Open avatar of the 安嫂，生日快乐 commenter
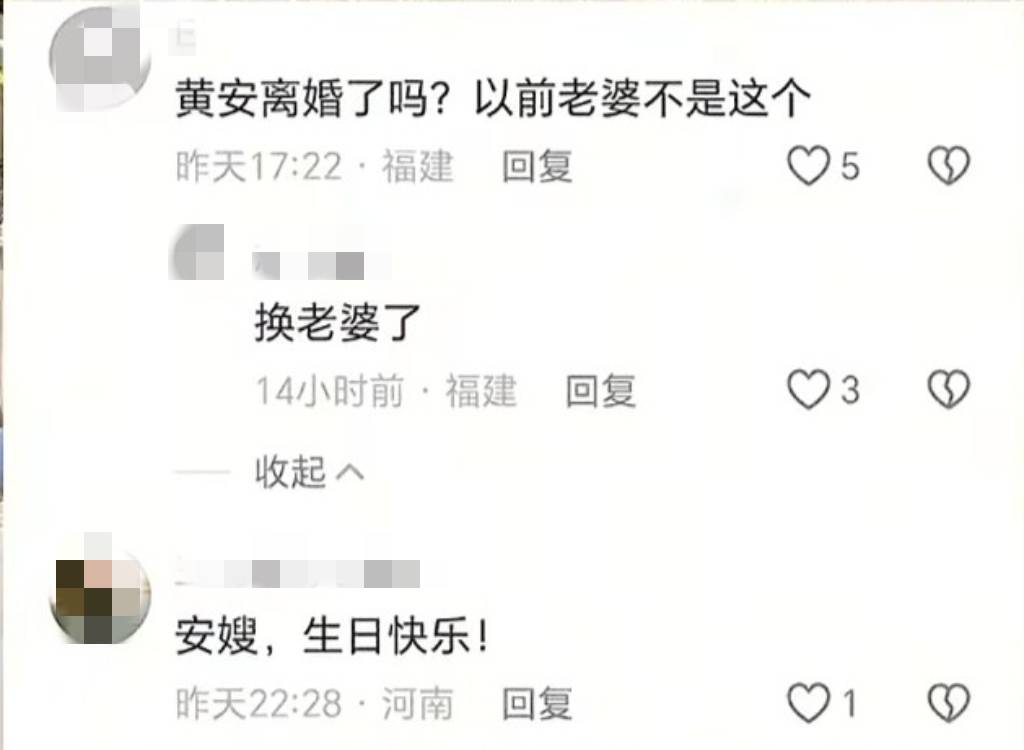Screen dimensions: 1024x750 coord(100,598)
